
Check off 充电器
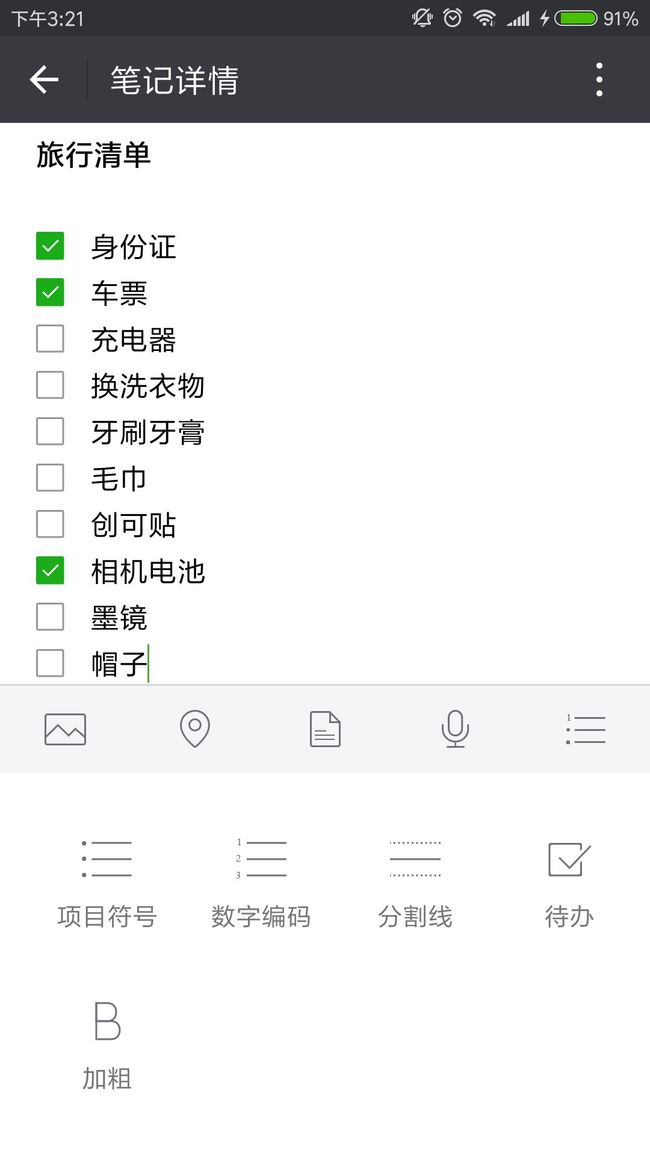pyautogui.click(x=50, y=339)
